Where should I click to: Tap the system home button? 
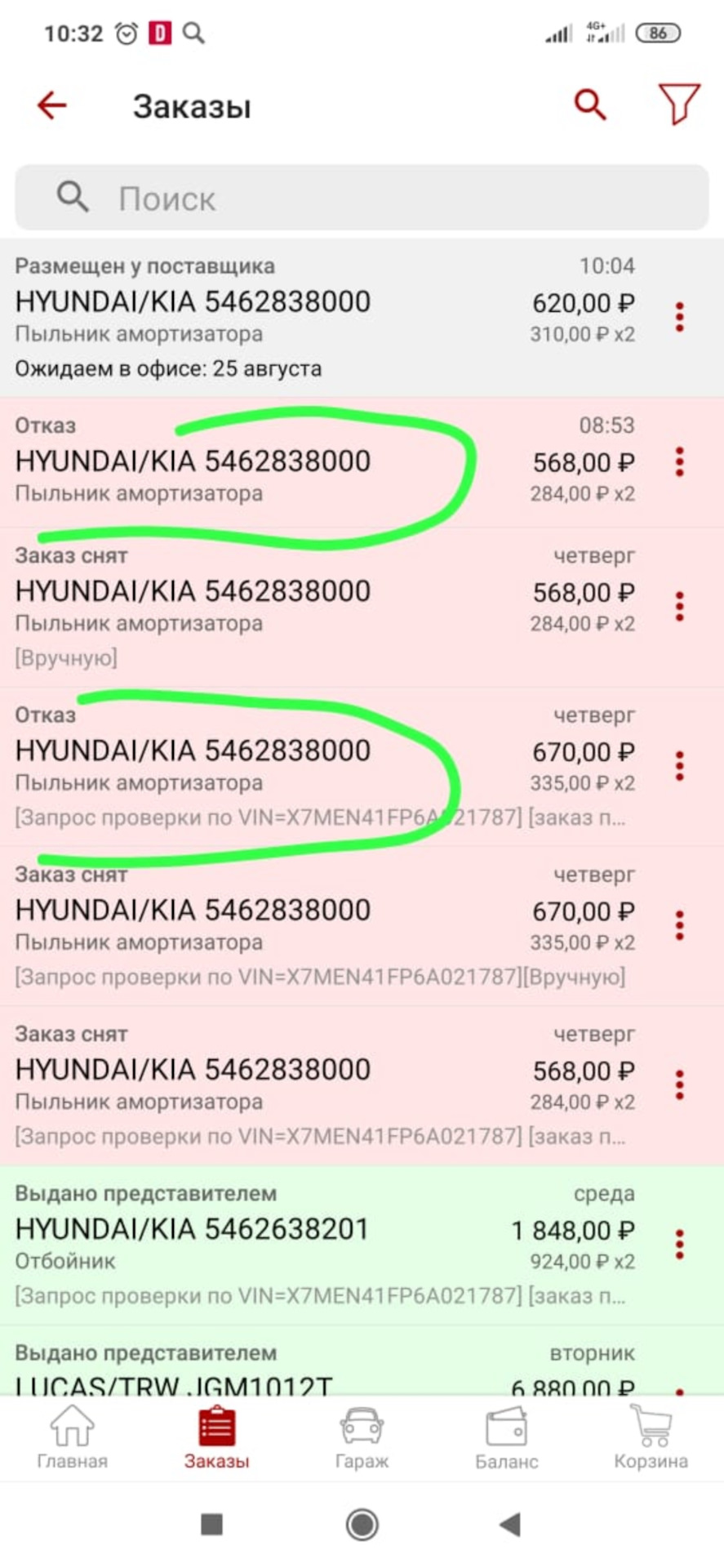click(x=362, y=1524)
